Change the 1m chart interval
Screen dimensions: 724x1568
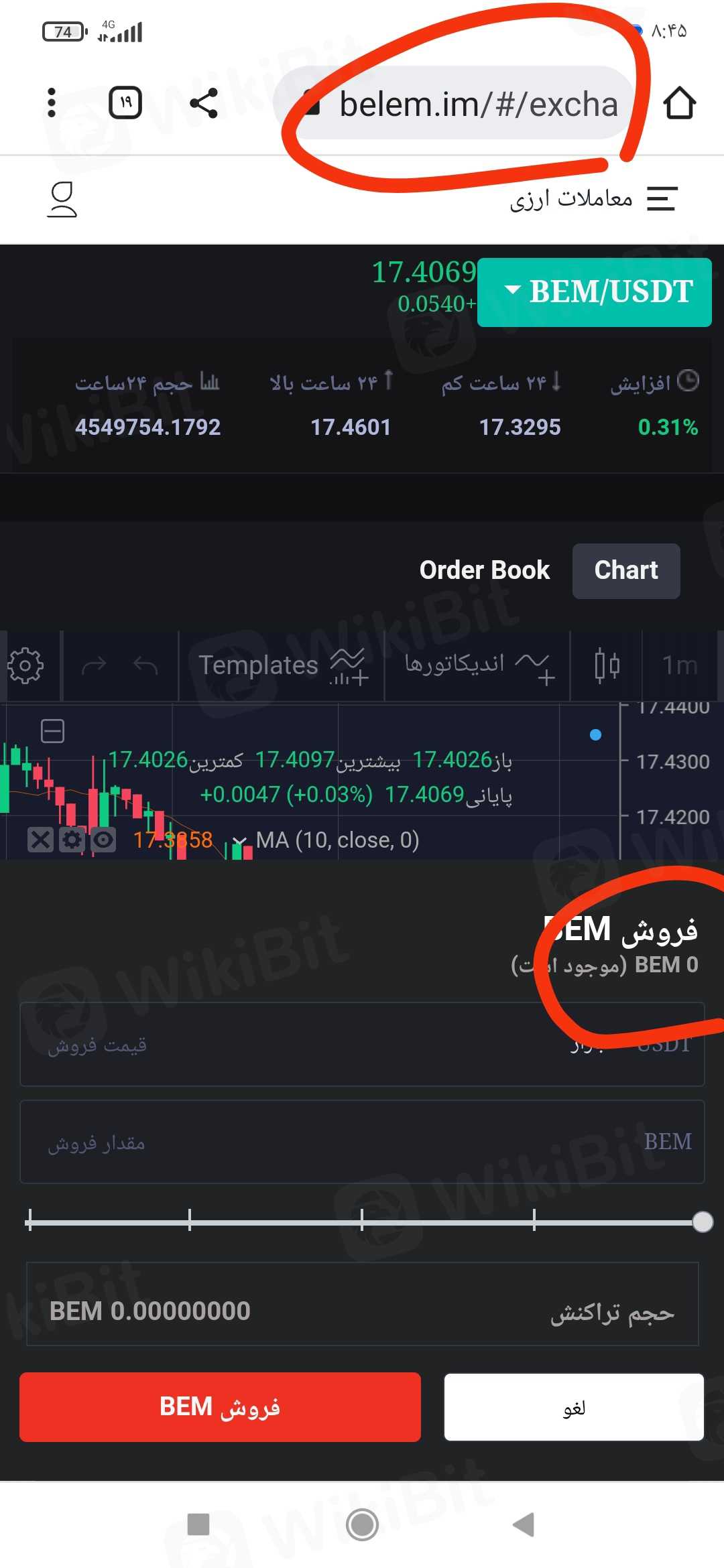tap(679, 665)
